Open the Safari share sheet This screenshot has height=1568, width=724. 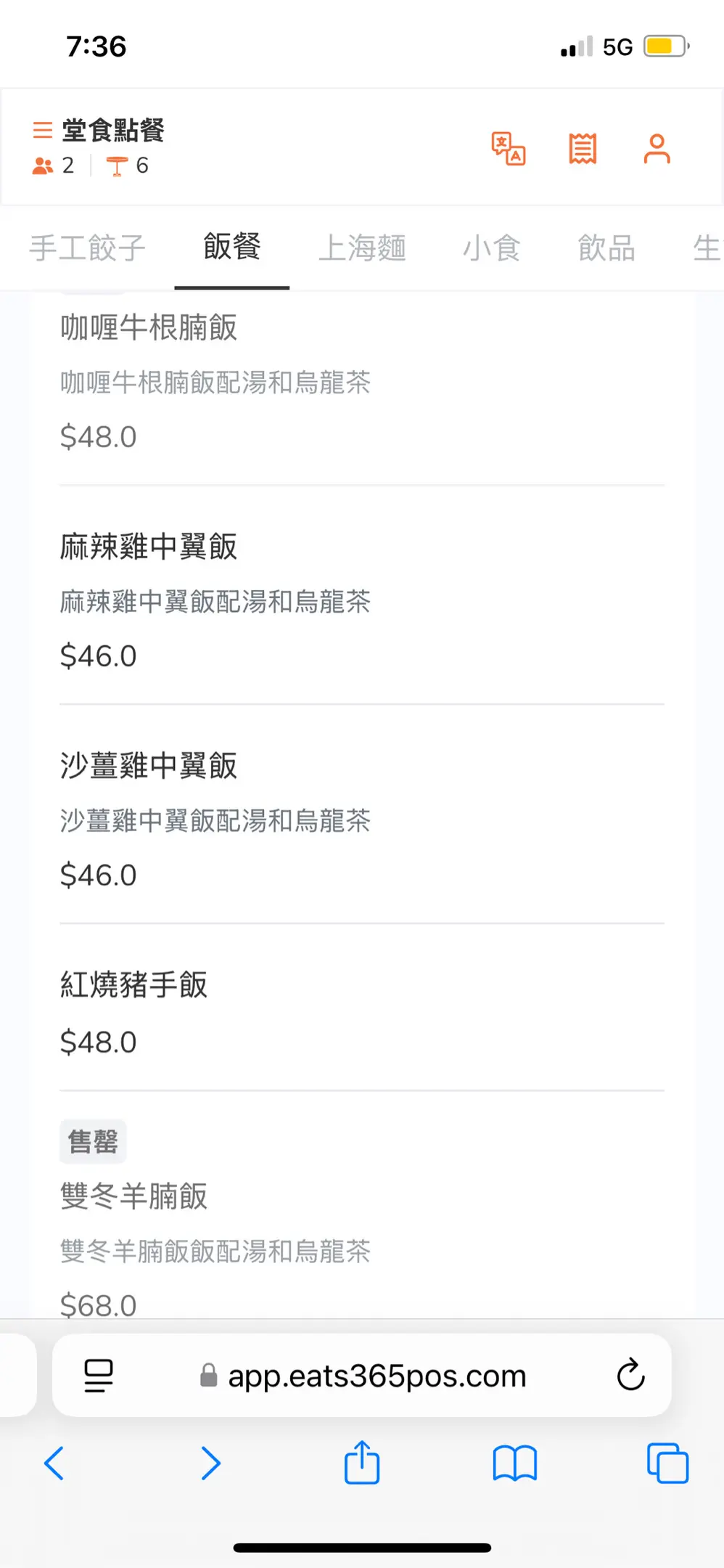click(362, 1462)
